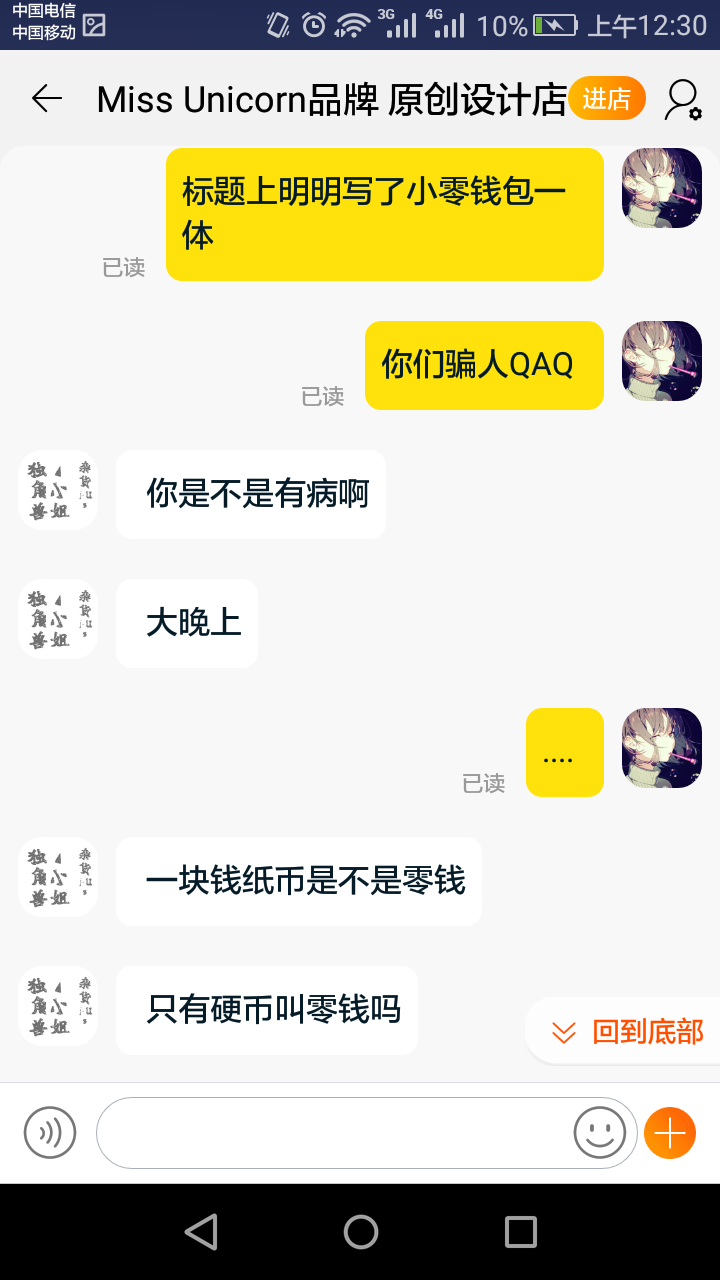Go back from the chat
Screen dimensions: 720x1280
tap(46, 98)
